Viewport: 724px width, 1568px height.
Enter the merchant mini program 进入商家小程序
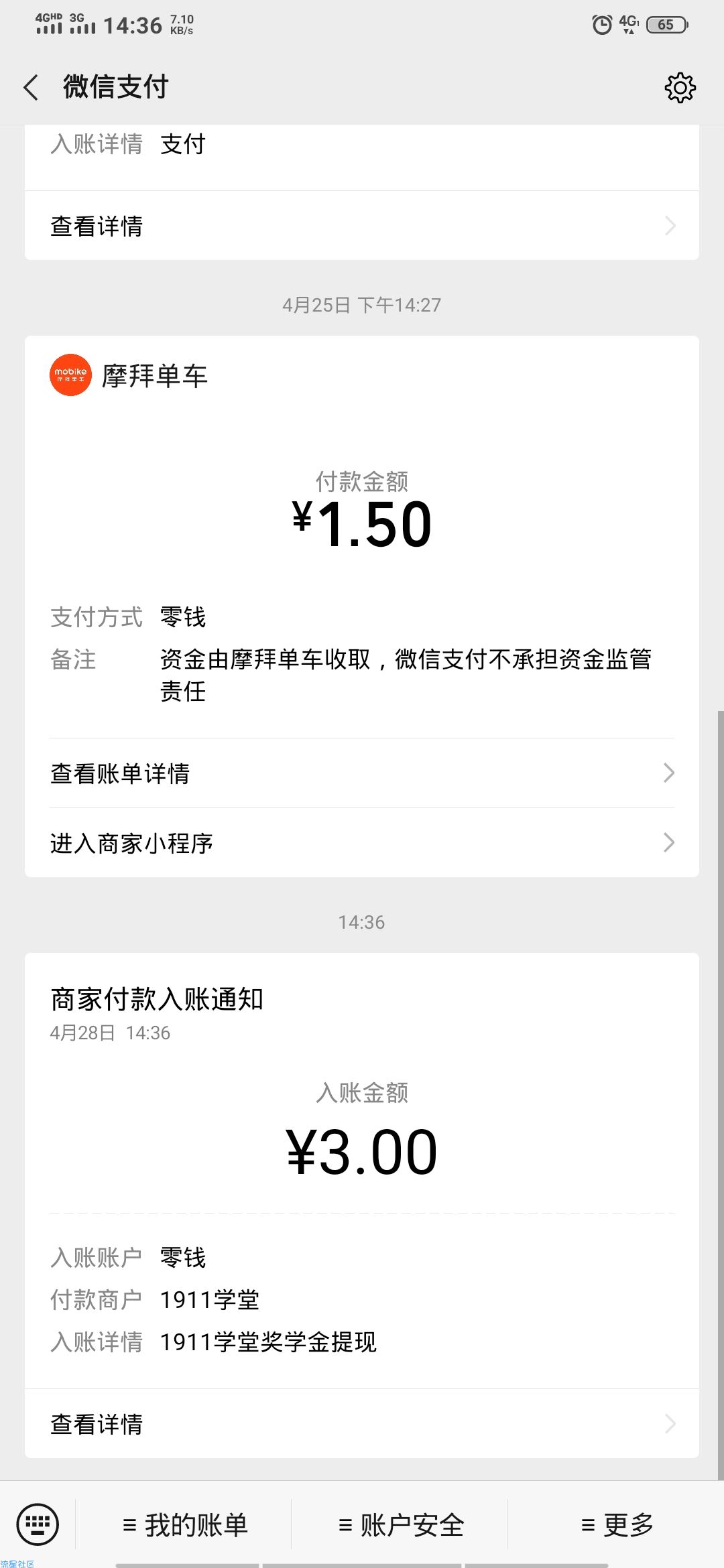click(362, 843)
